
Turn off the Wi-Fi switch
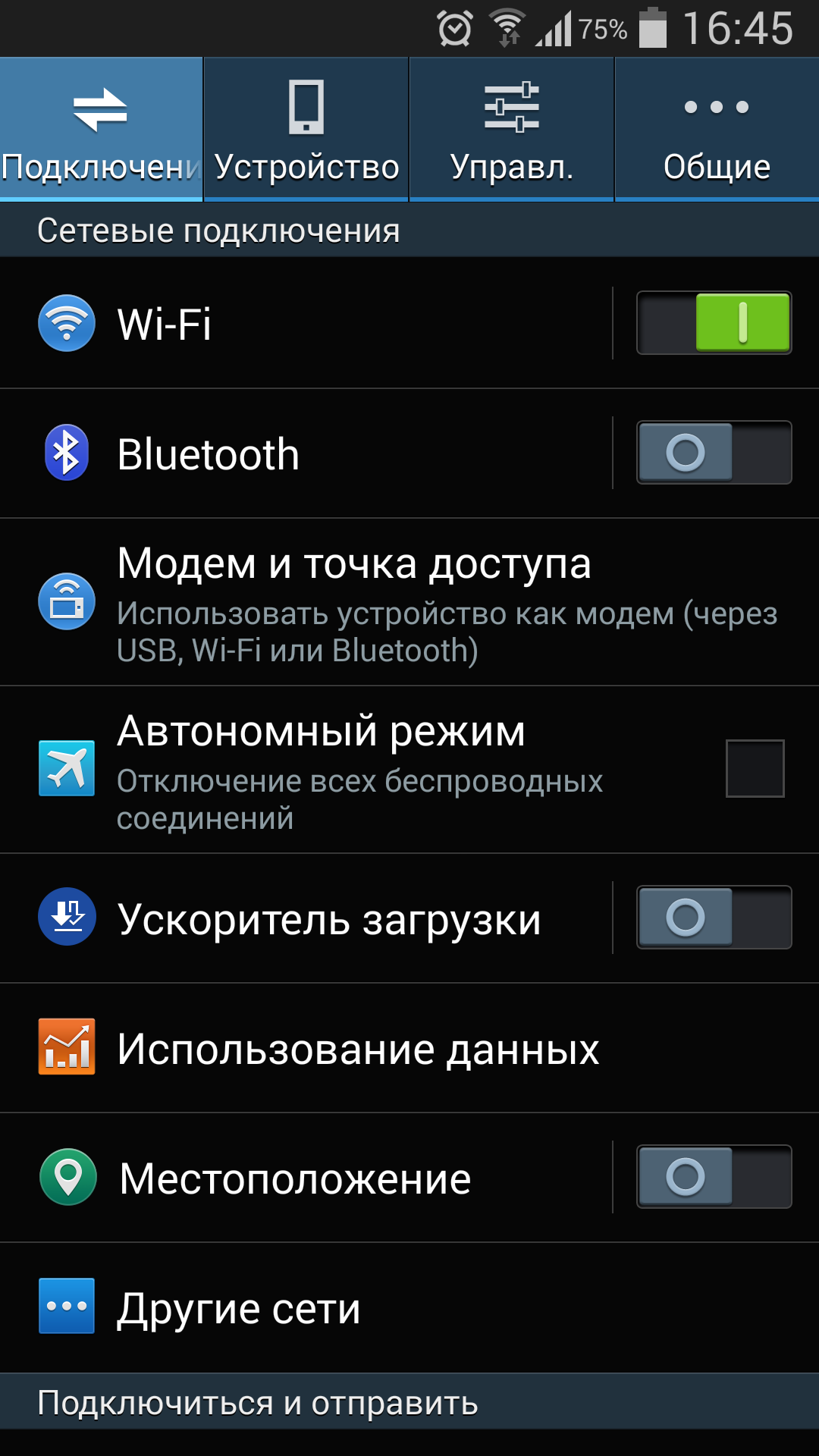[x=714, y=323]
